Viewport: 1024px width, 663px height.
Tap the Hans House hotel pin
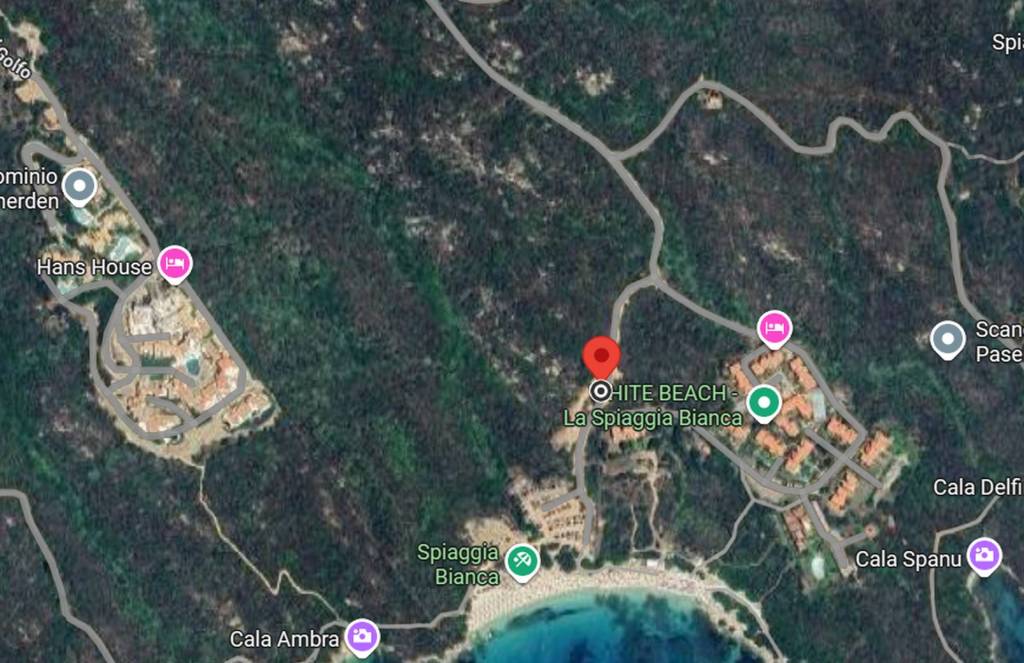[175, 264]
